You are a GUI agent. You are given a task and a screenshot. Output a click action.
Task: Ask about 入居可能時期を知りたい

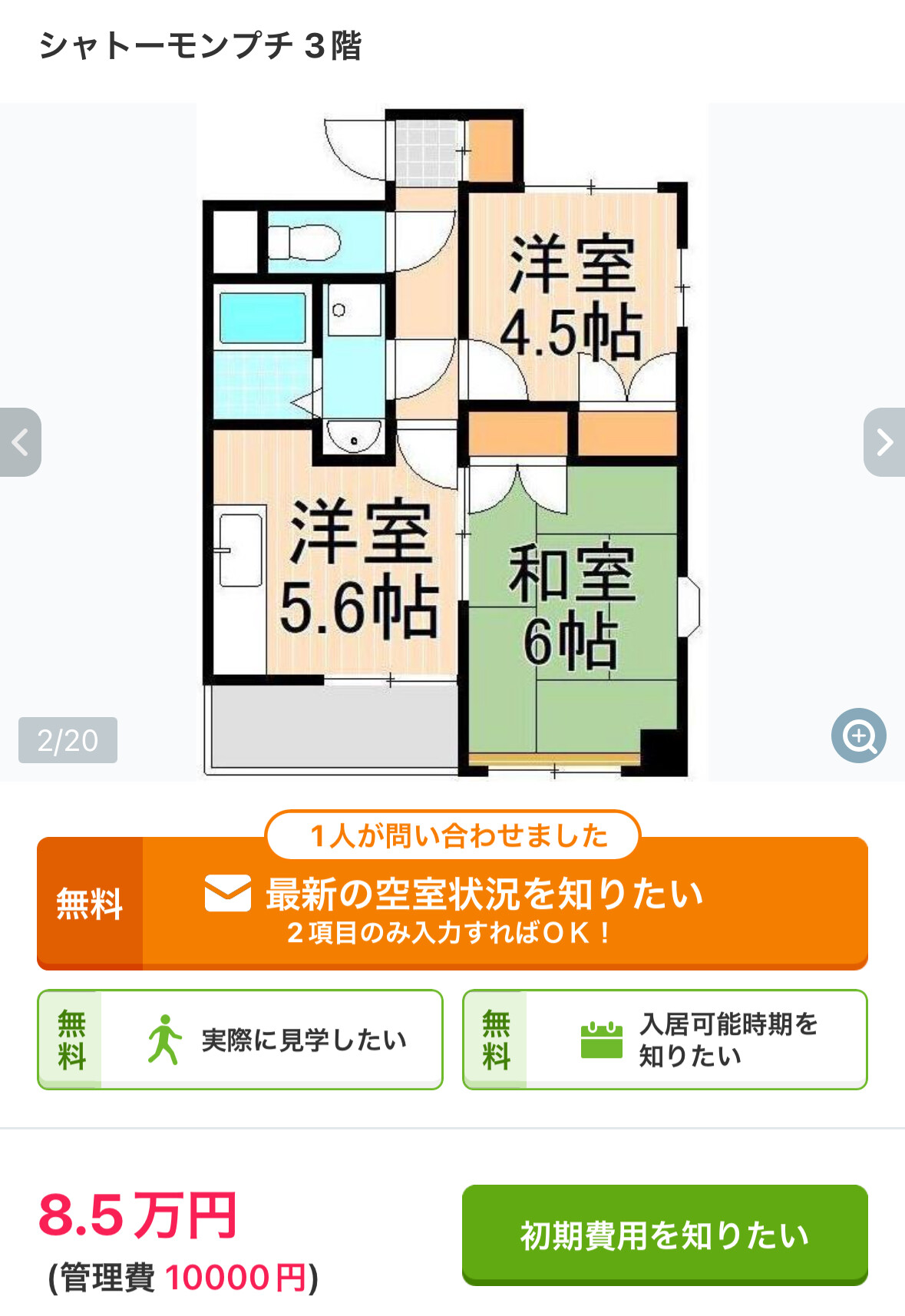click(665, 1040)
